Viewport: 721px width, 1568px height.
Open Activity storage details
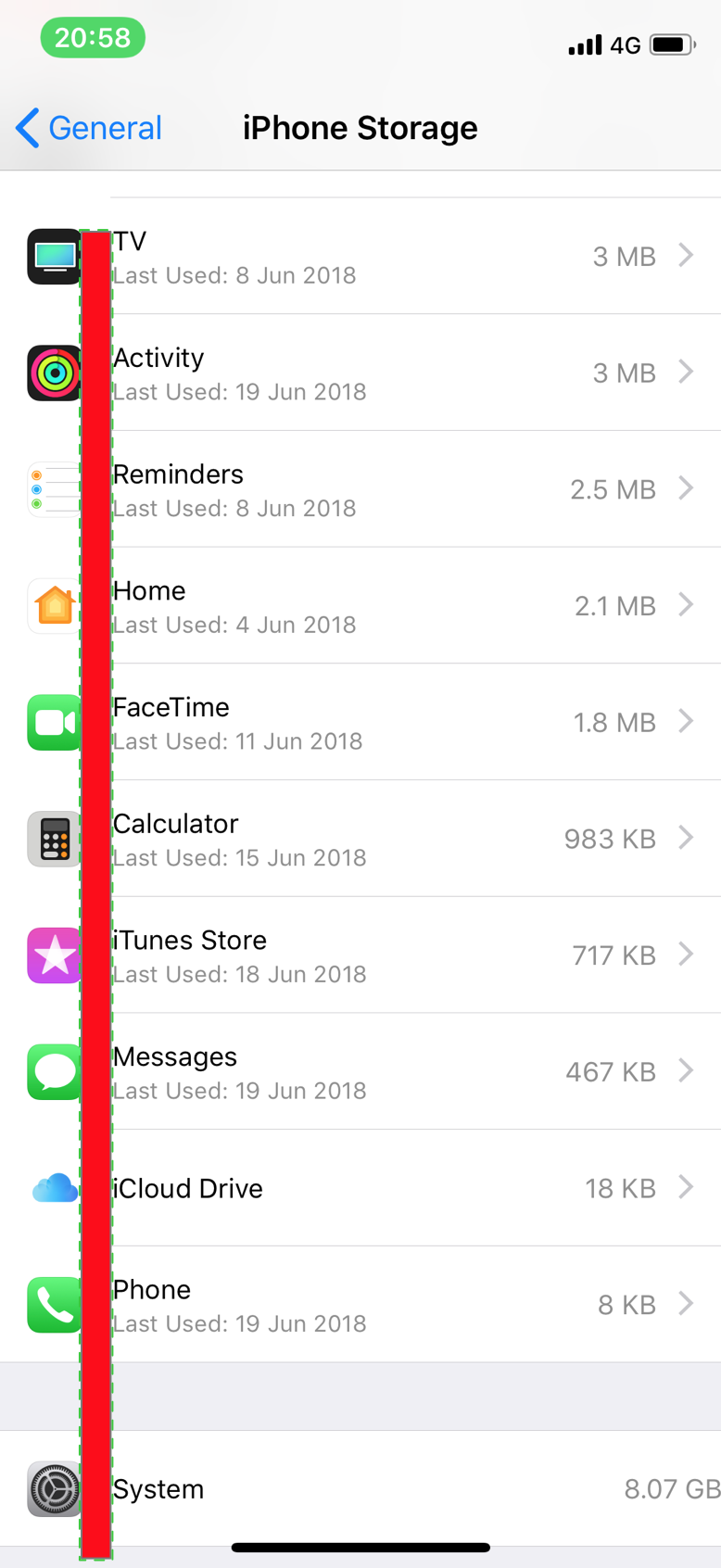click(371, 373)
